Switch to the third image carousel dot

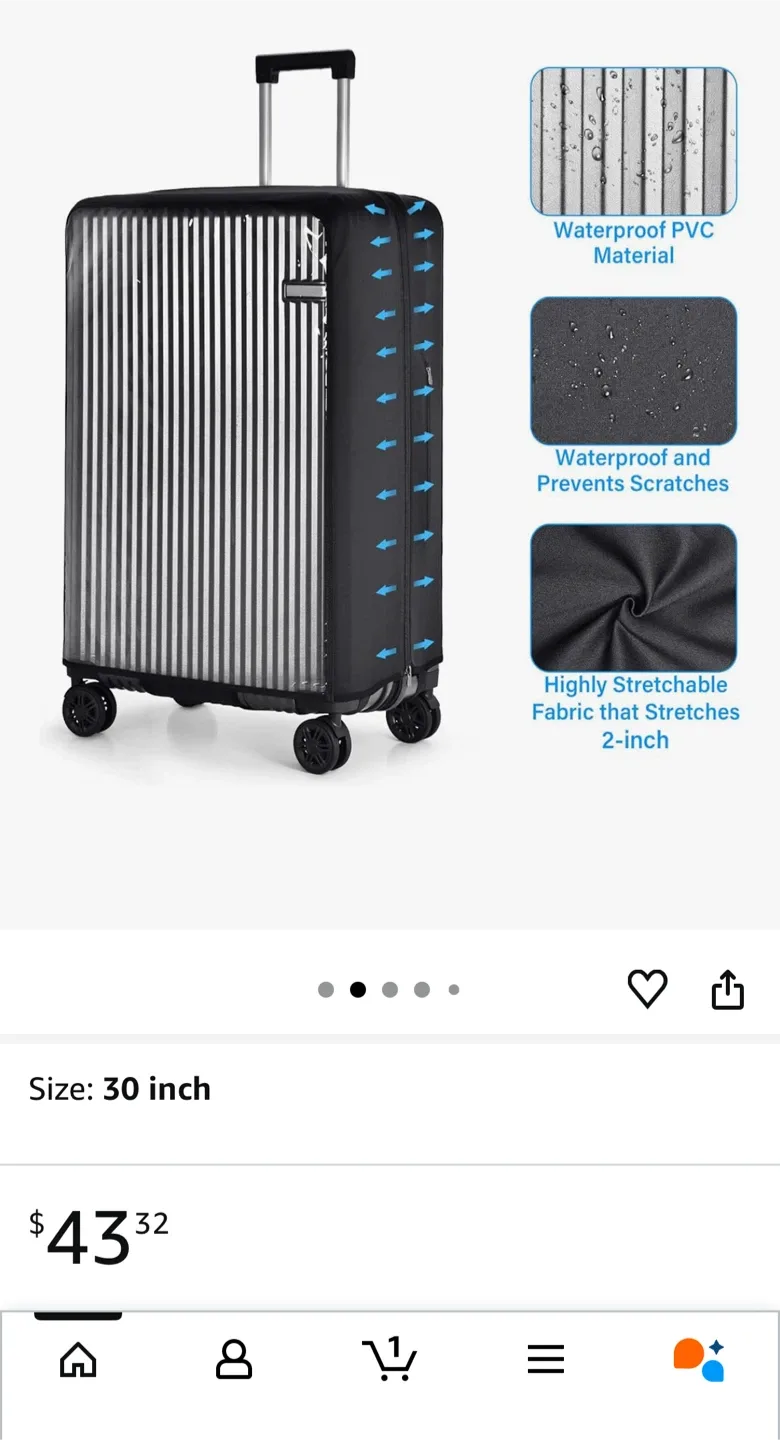390,989
